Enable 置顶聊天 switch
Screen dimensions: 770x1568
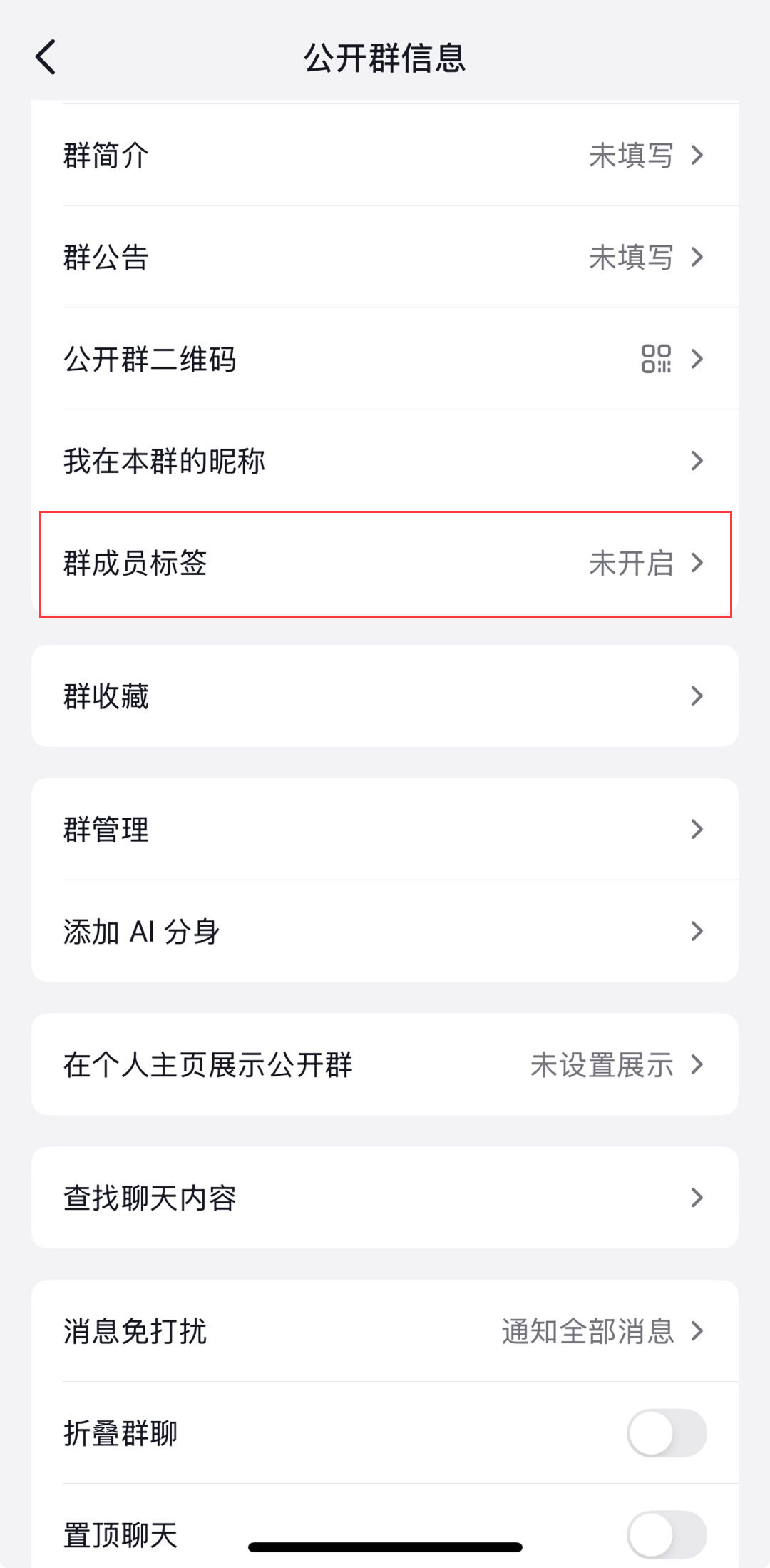666,1534
